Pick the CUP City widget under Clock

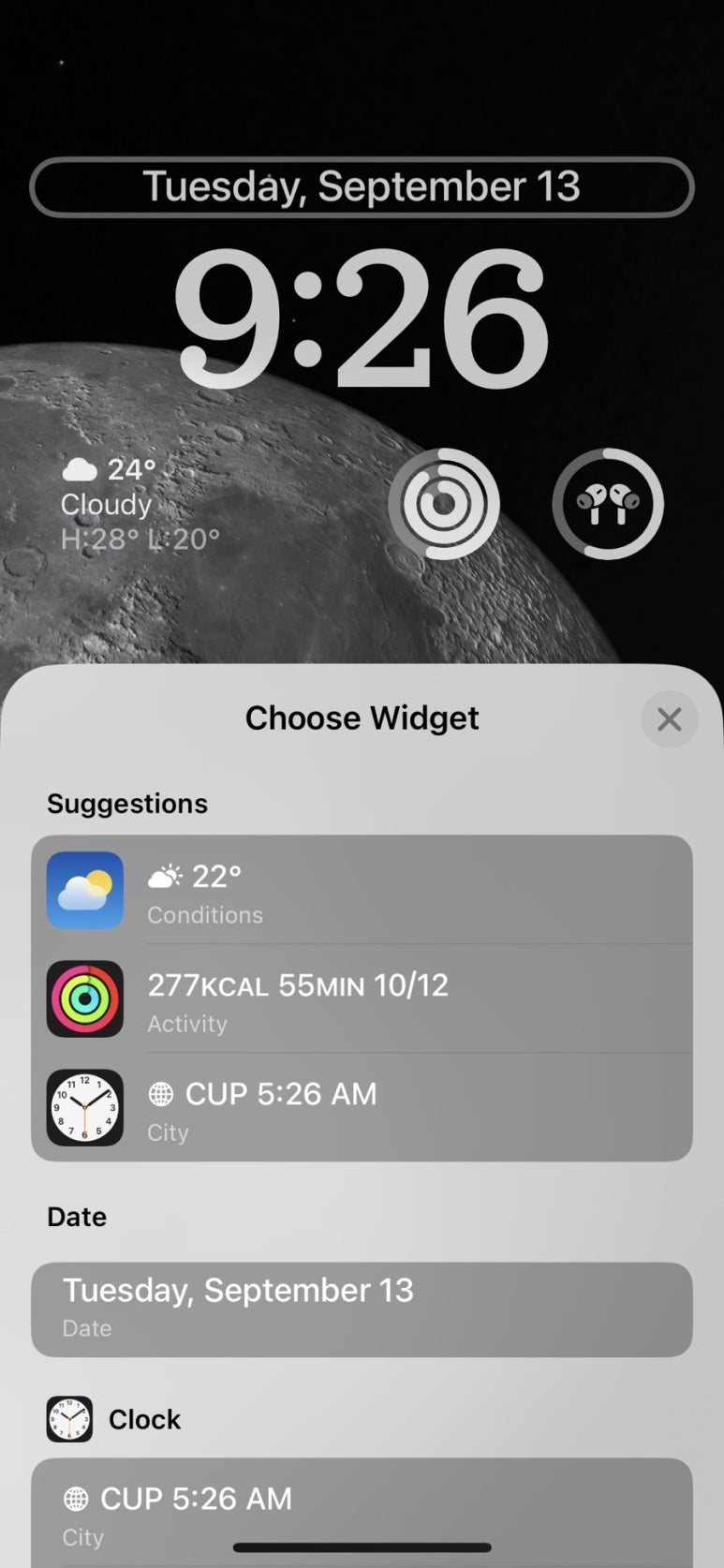362,1513
